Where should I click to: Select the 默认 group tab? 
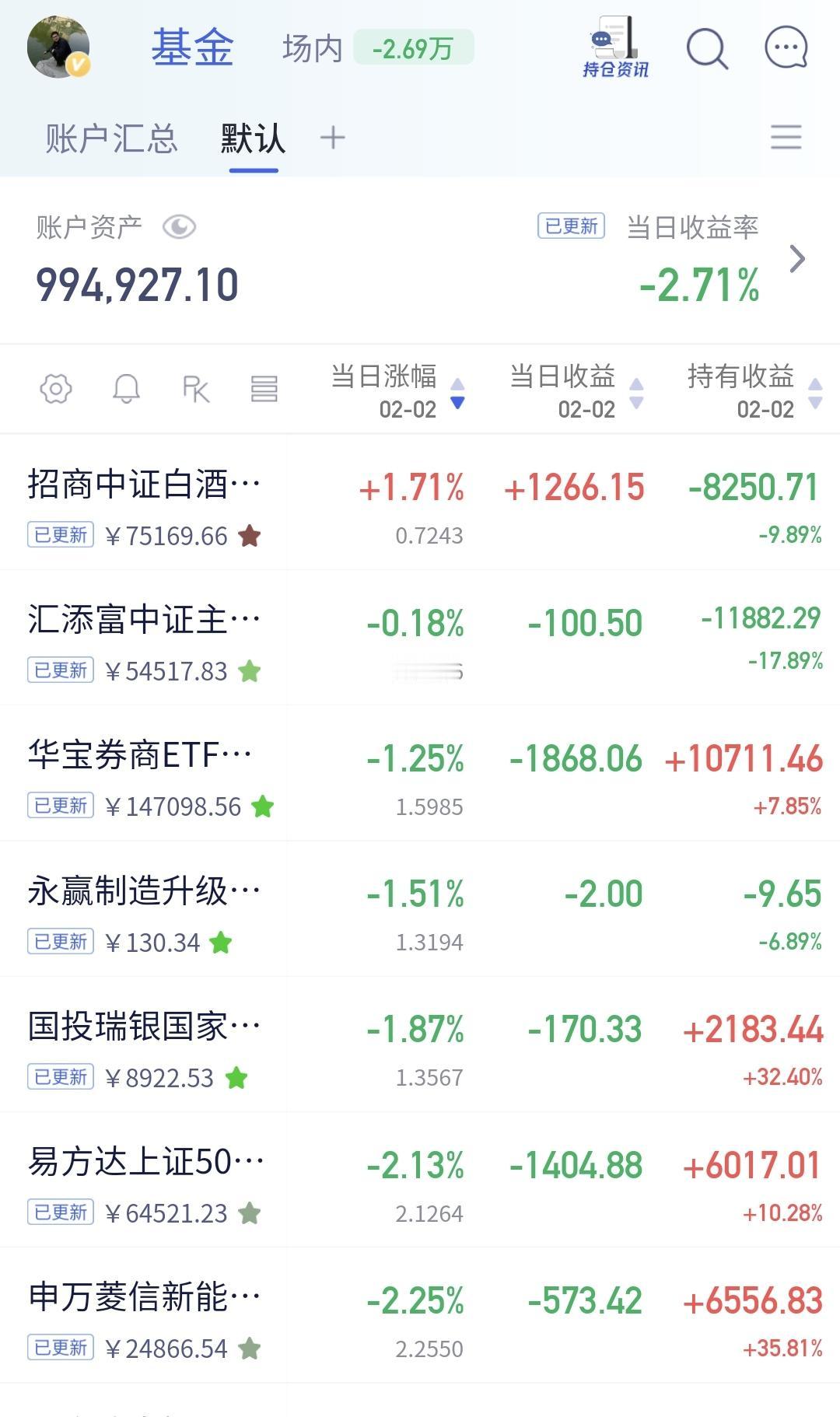[251, 136]
